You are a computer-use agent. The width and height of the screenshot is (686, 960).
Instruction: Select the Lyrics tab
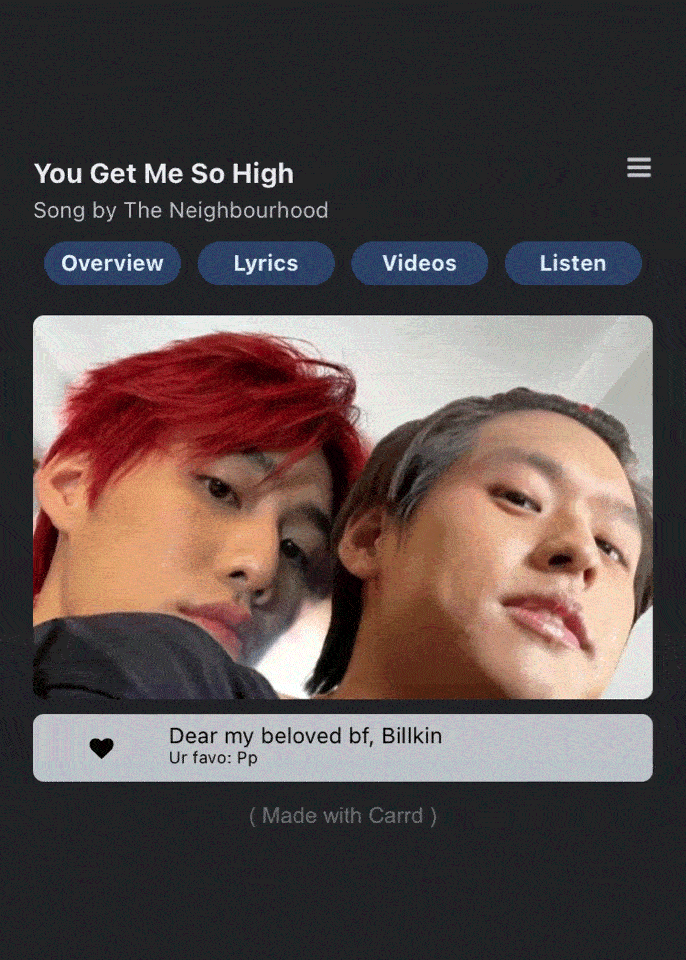point(266,263)
